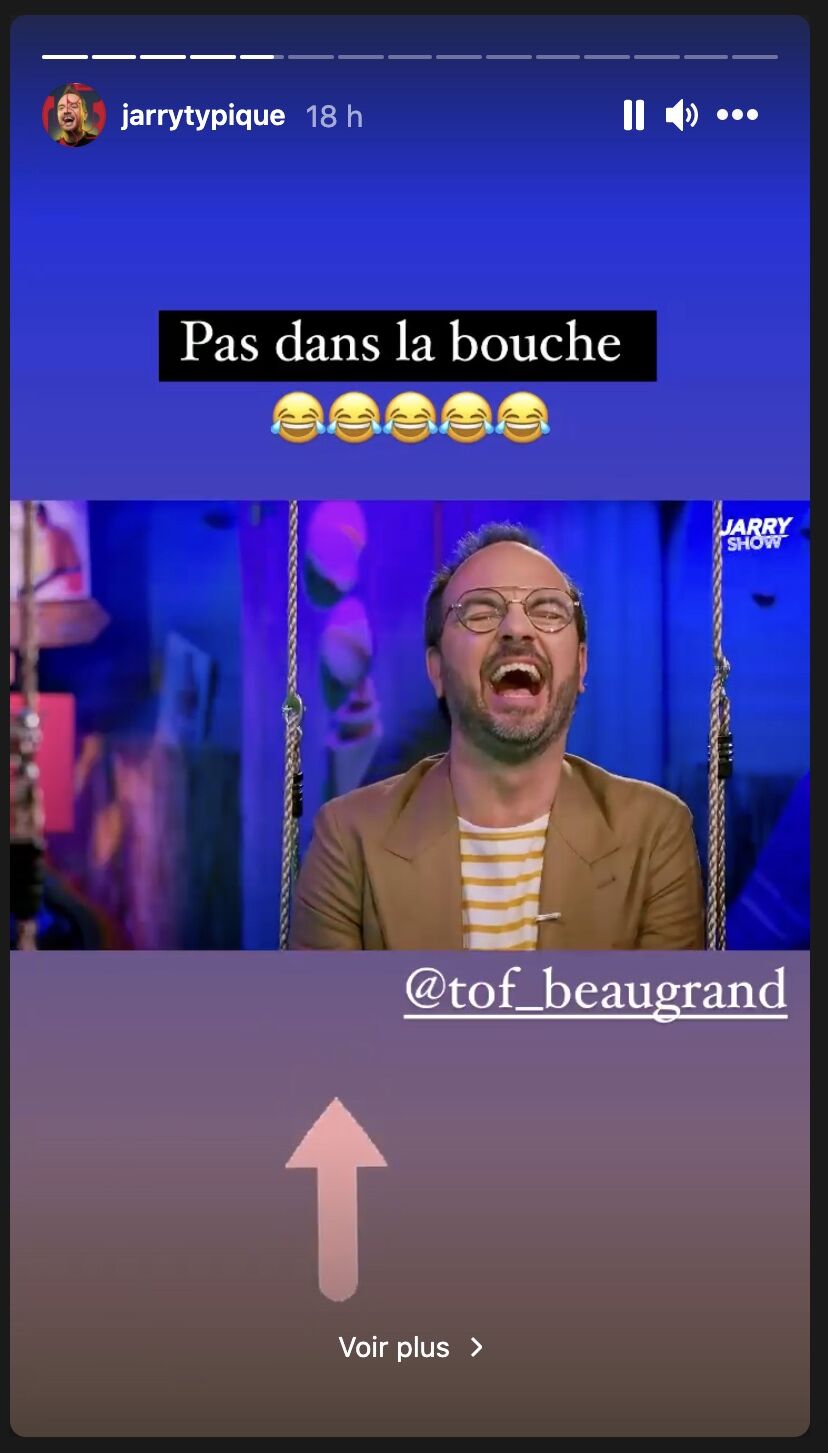Tap Voir plus to see more
Viewport: 828px width, 1453px height.
(411, 1347)
